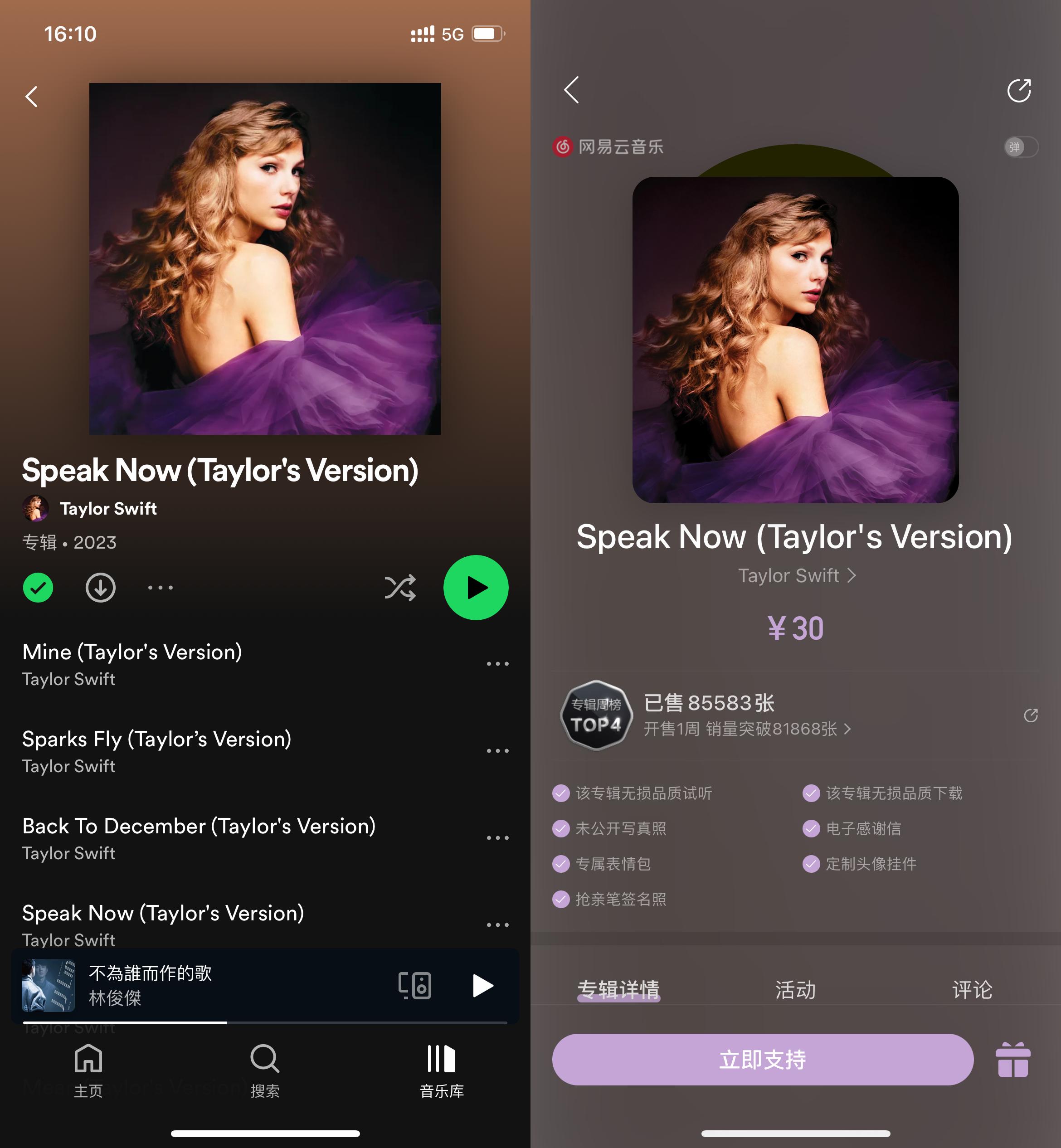Toggle the 弹 danmaku switch
The height and width of the screenshot is (1148, 1061).
1022,147
